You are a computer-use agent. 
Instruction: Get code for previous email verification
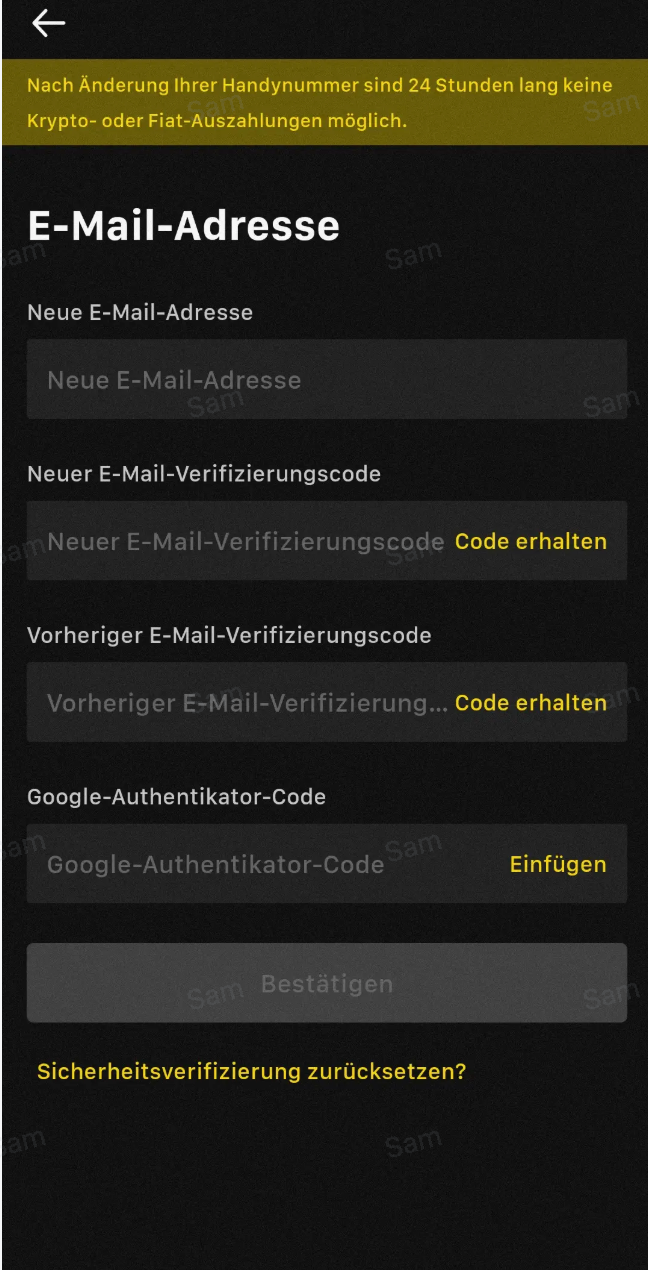[x=530, y=703]
